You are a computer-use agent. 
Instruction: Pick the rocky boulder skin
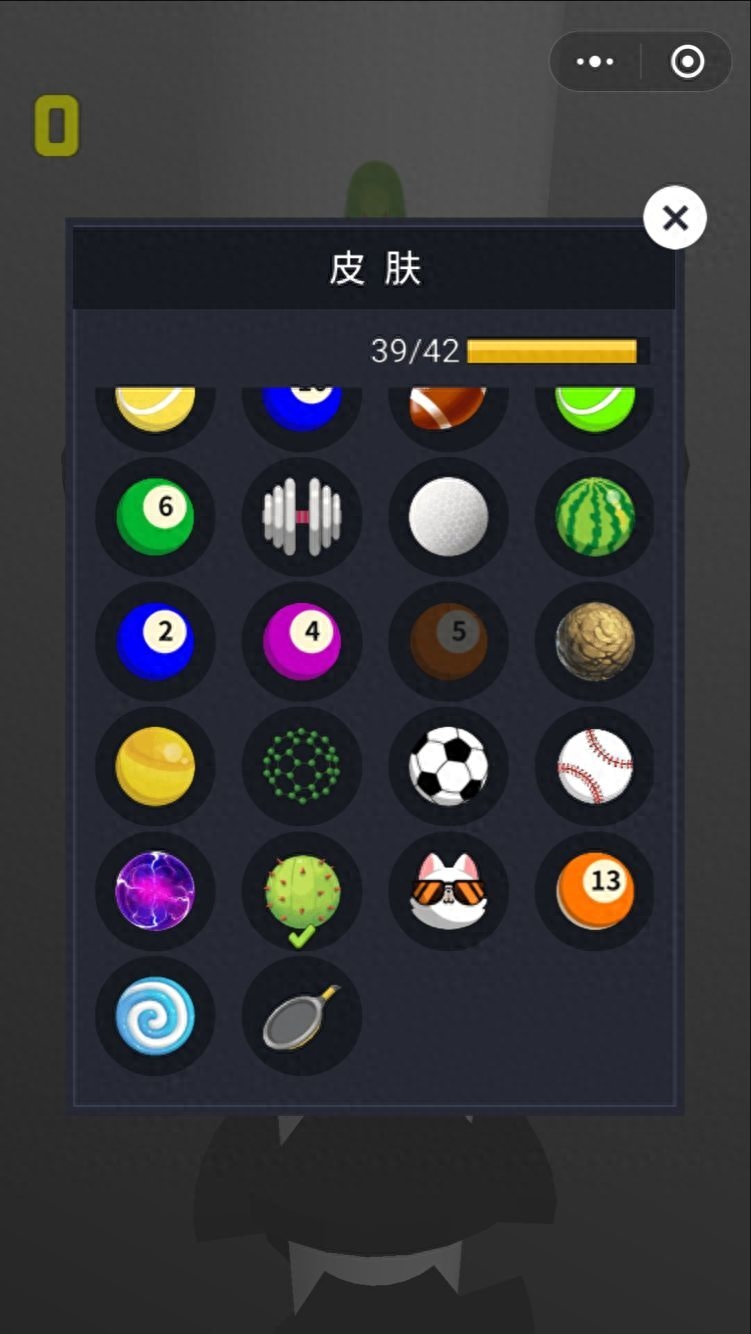coord(595,641)
